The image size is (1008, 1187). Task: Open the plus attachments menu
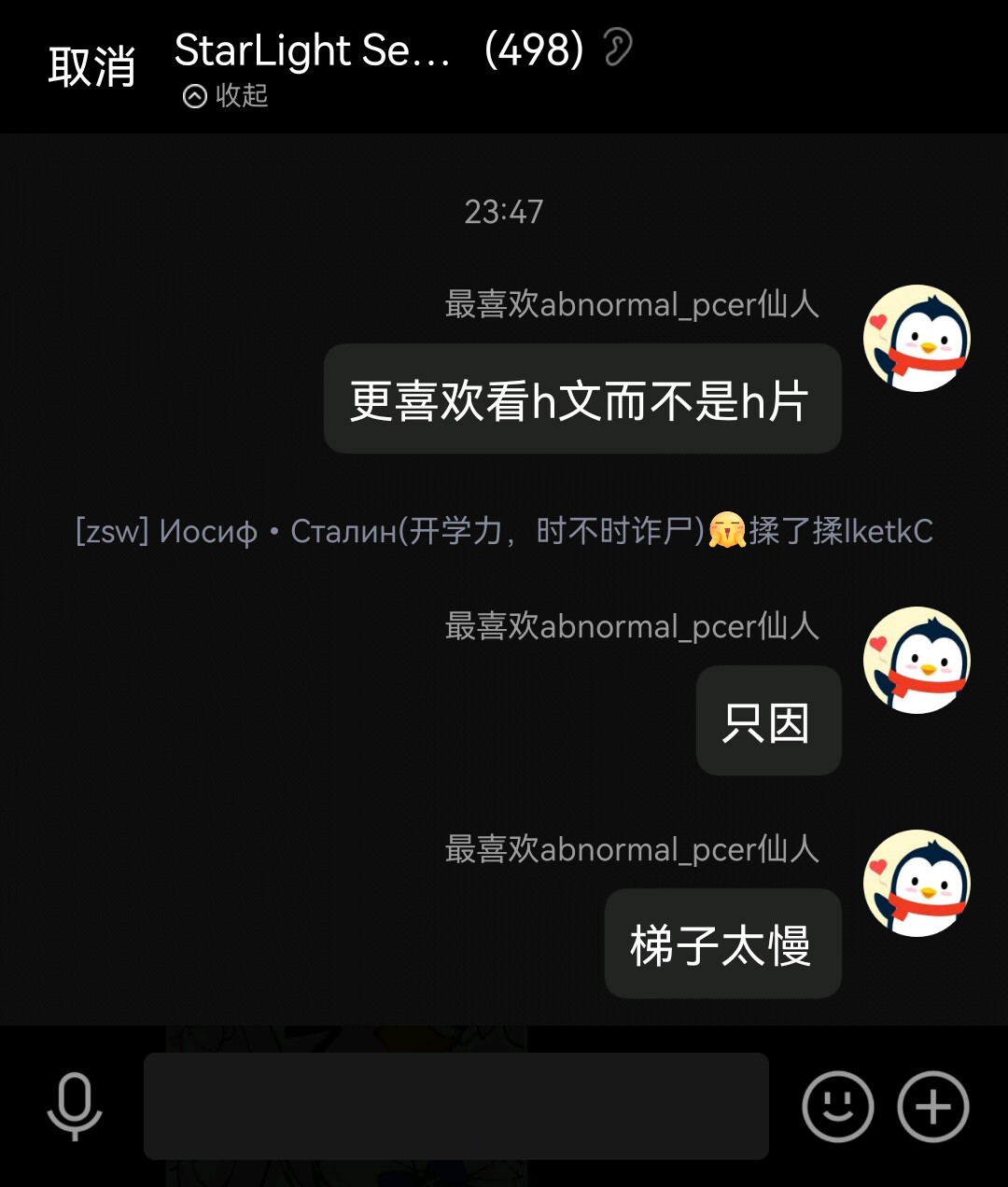(932, 1107)
